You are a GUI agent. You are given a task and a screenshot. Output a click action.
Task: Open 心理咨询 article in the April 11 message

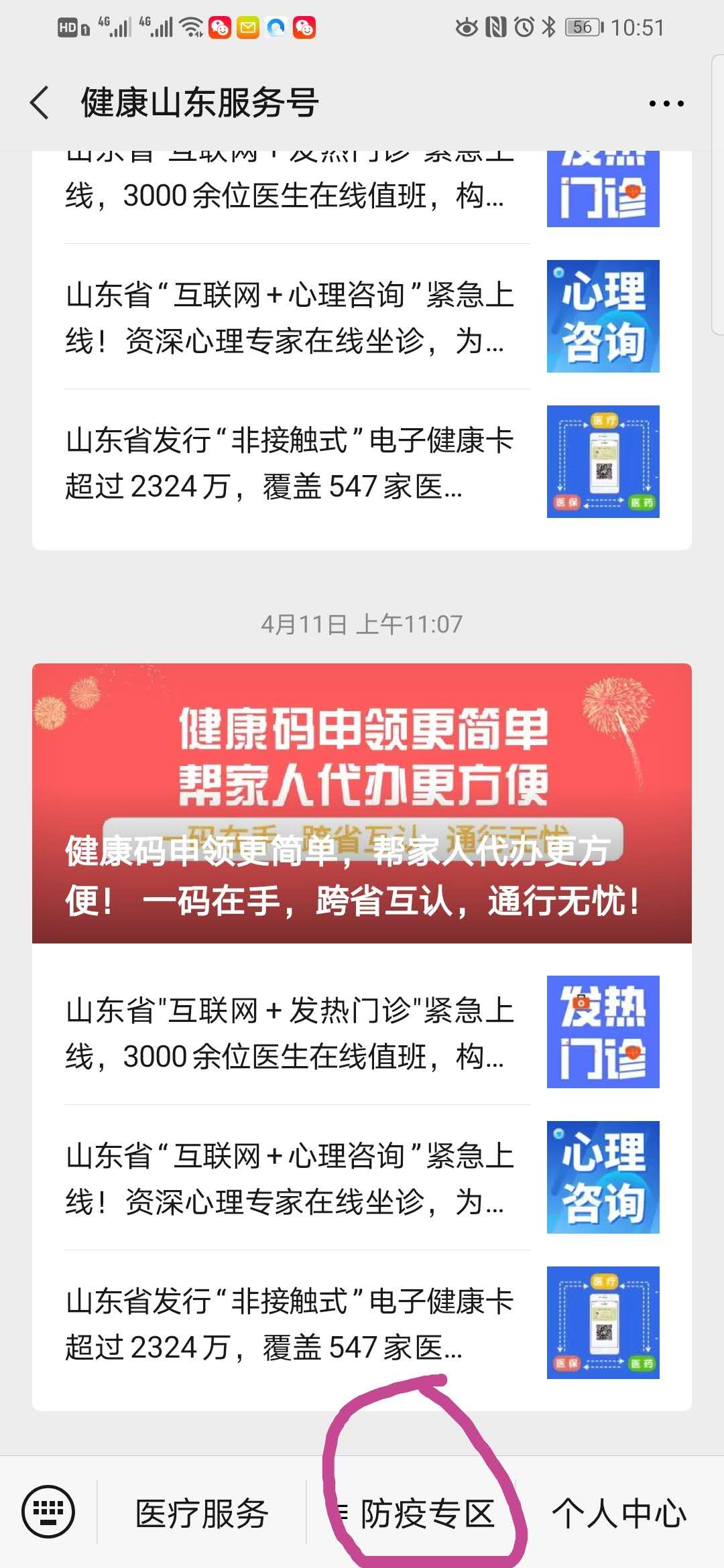coord(362,1177)
